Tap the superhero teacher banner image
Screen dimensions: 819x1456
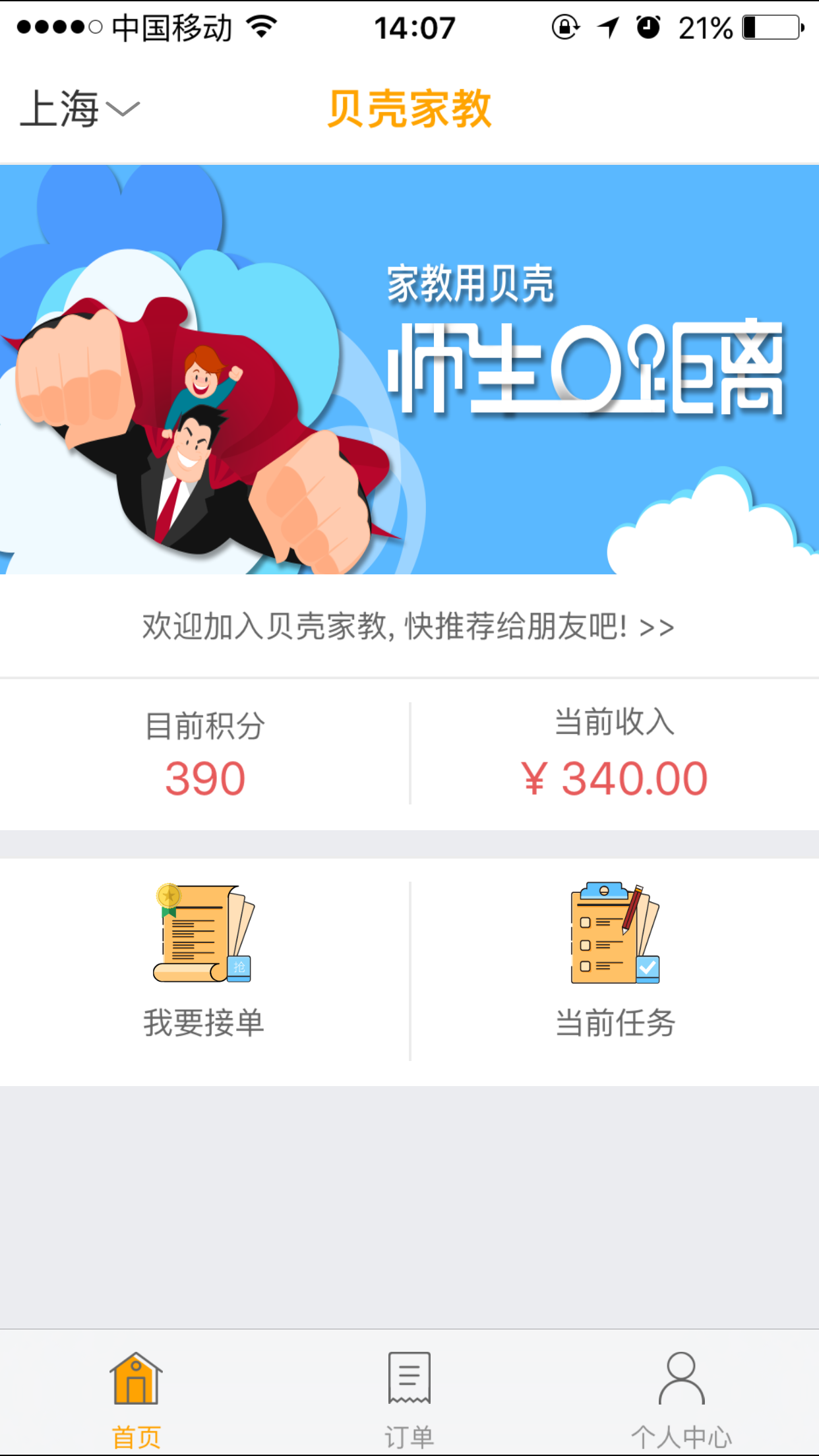(409, 369)
